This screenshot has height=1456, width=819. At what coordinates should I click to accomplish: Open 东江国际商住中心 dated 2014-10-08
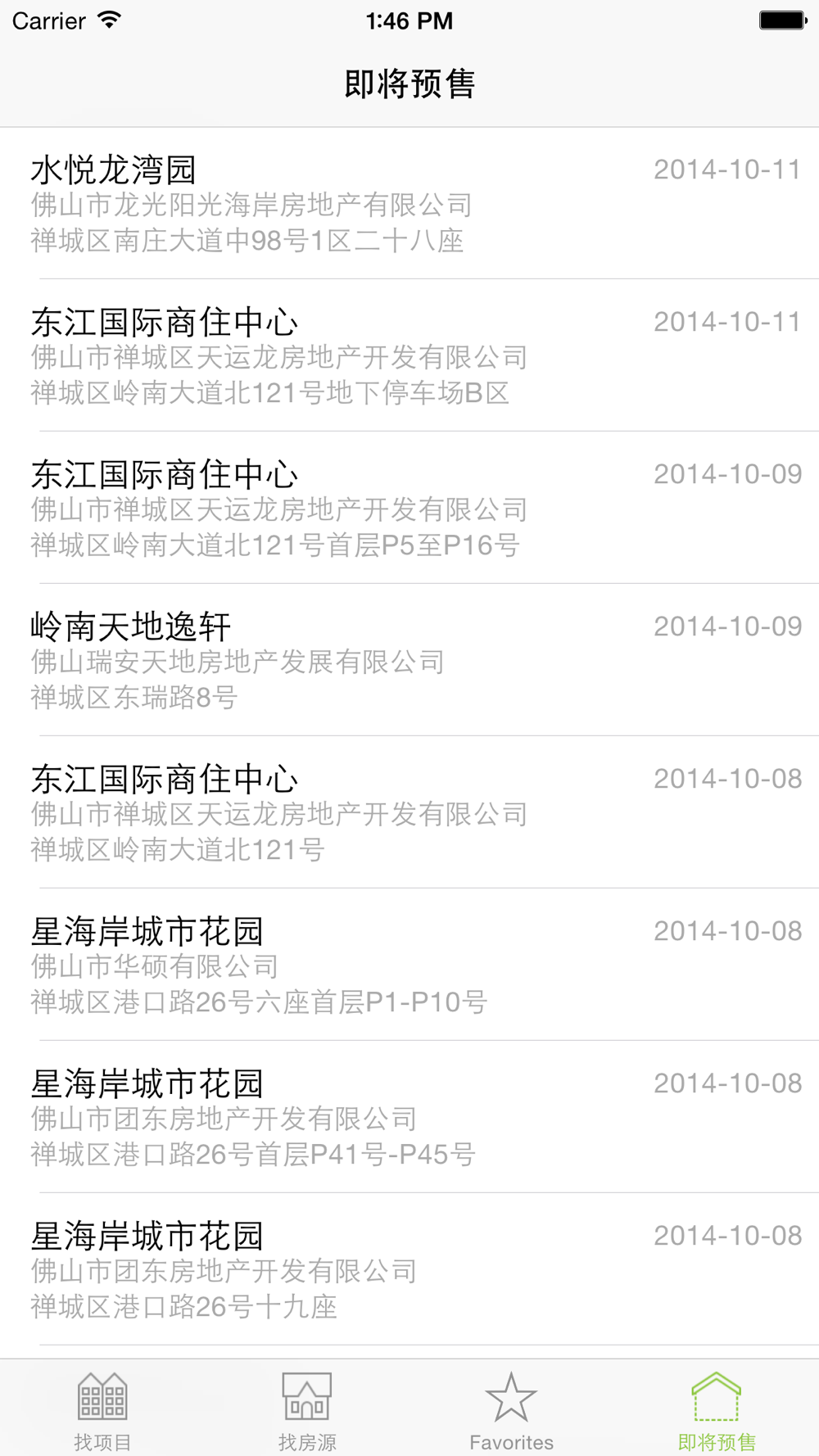pos(409,812)
